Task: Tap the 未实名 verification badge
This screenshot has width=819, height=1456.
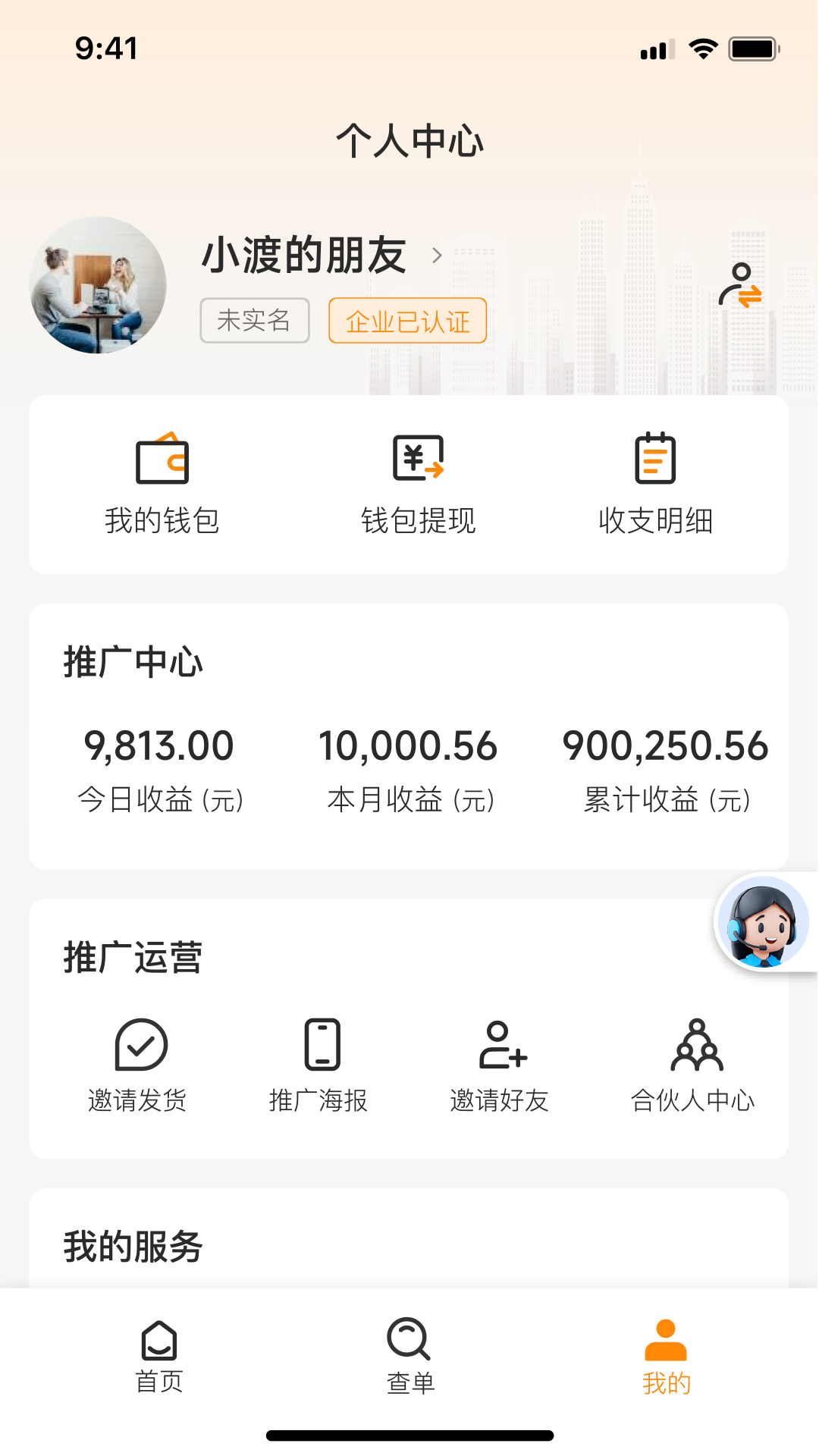Action: point(254,321)
